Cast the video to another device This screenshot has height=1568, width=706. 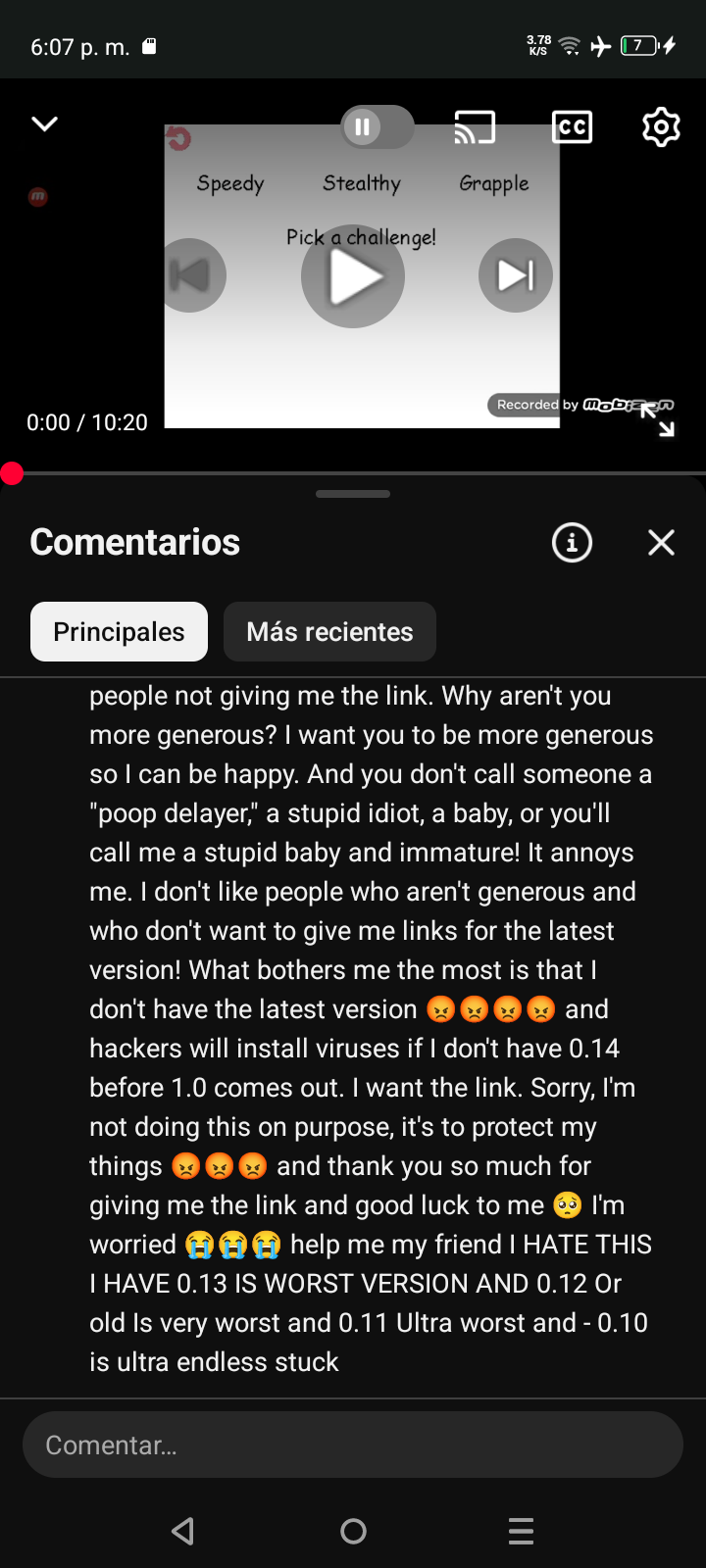pos(475,127)
